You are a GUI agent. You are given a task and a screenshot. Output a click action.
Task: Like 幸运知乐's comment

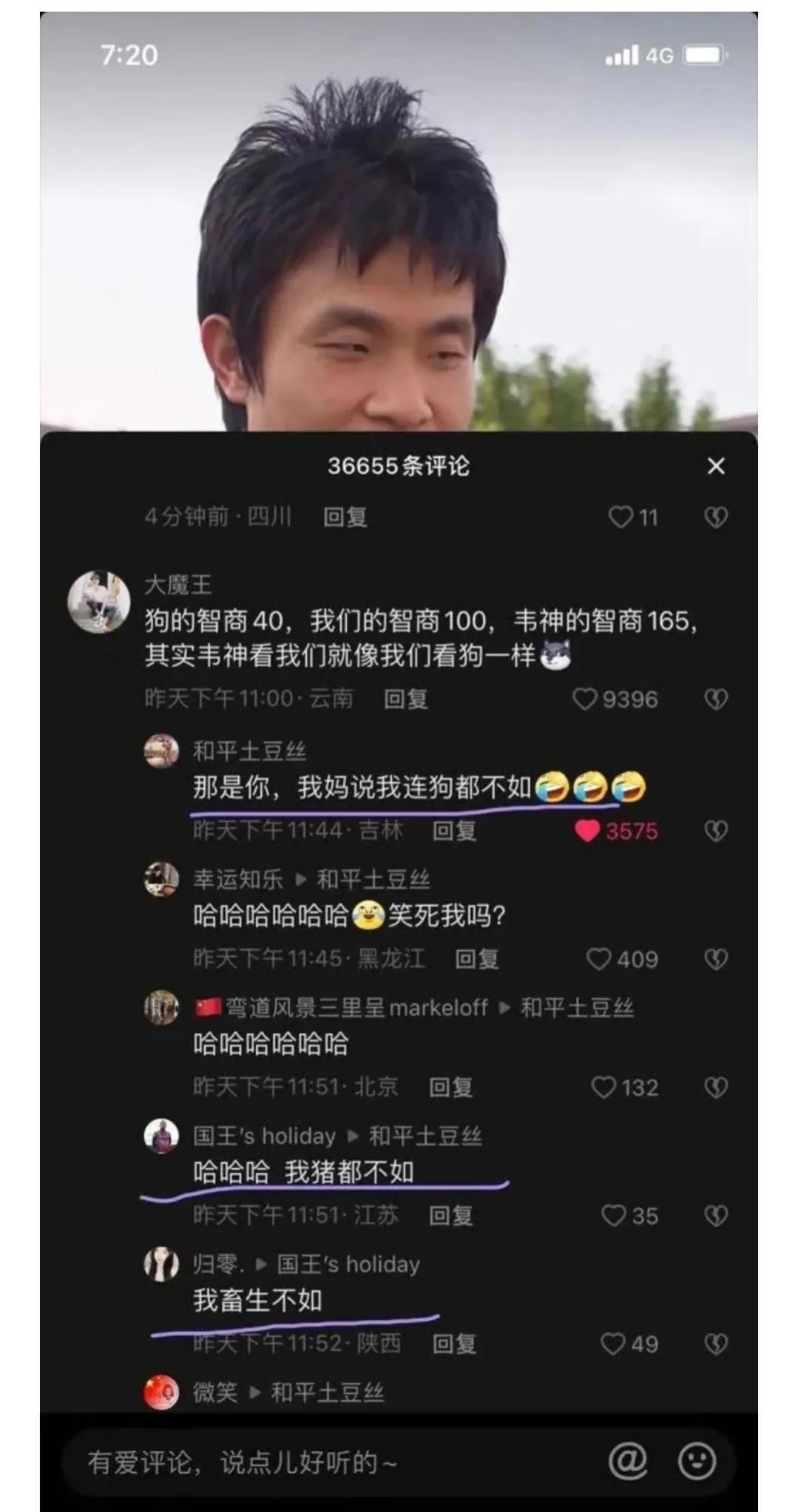tap(598, 959)
